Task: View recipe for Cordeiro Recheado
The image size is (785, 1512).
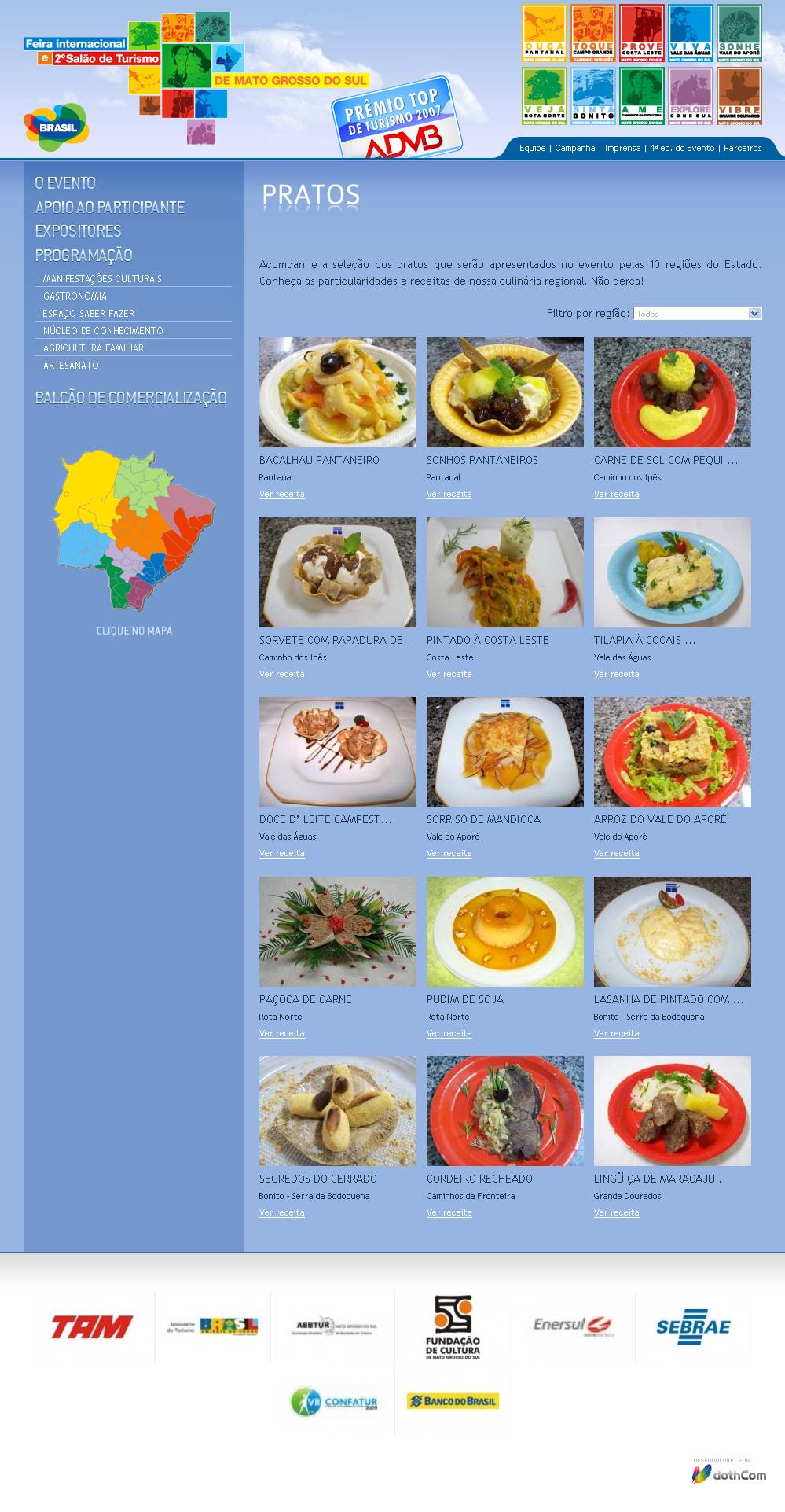Action: click(x=449, y=1213)
